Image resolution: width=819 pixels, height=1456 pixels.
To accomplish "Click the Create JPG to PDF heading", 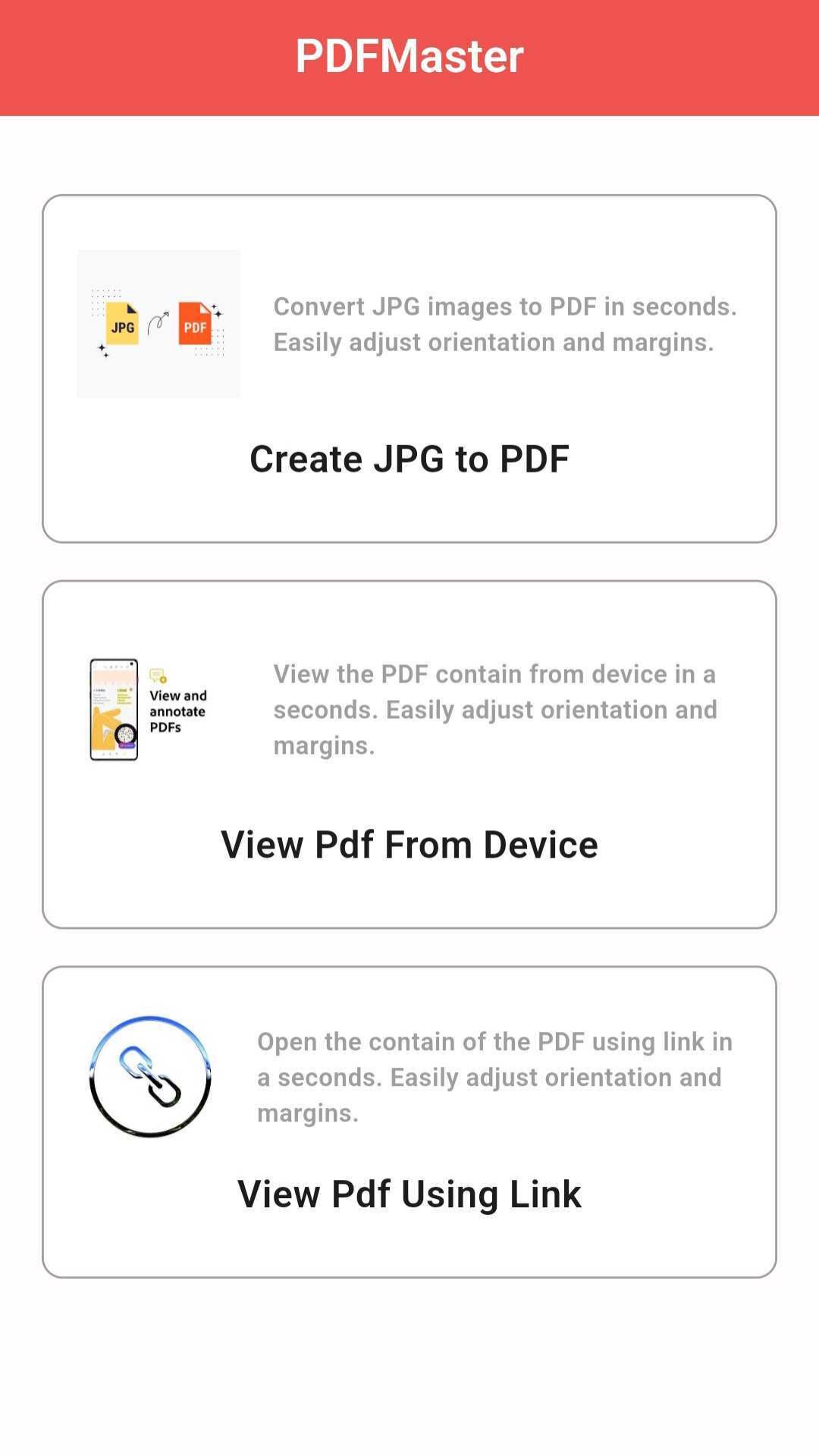I will click(x=409, y=458).
